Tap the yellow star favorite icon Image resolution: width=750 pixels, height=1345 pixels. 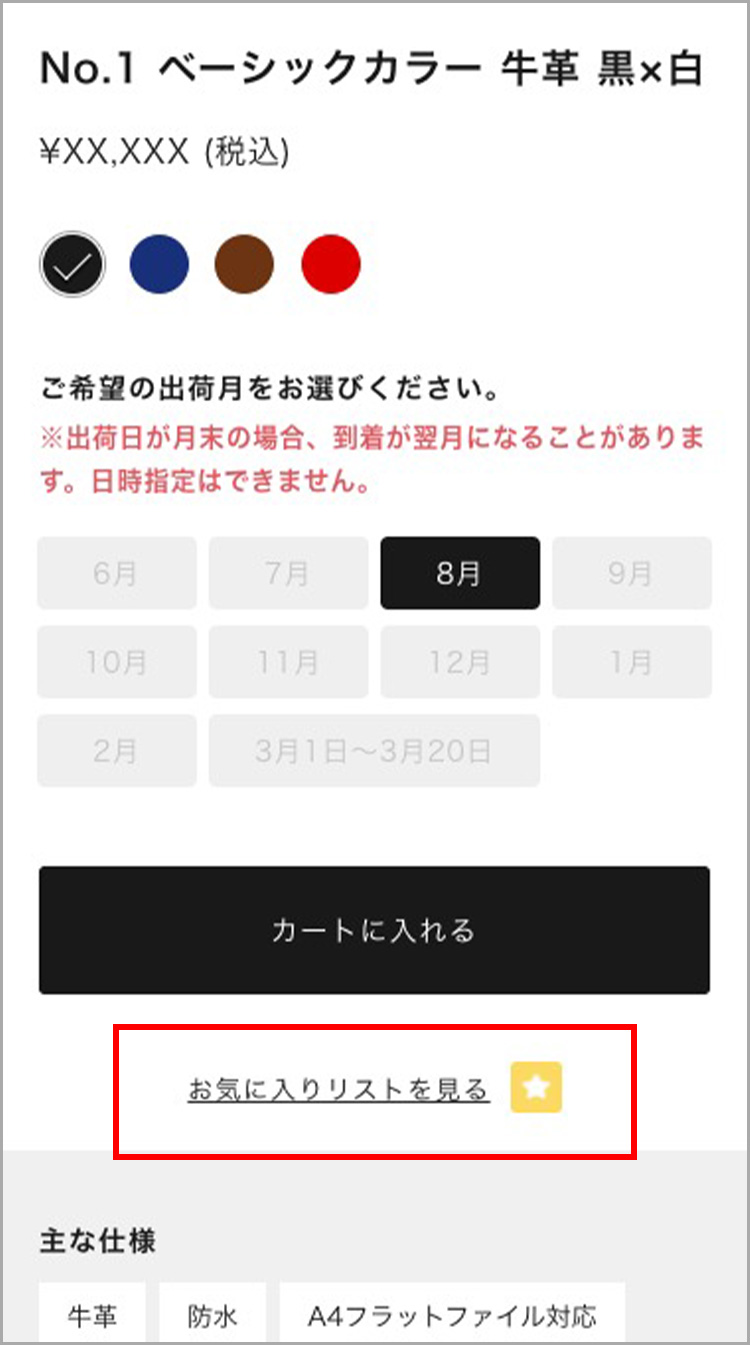tap(536, 1088)
